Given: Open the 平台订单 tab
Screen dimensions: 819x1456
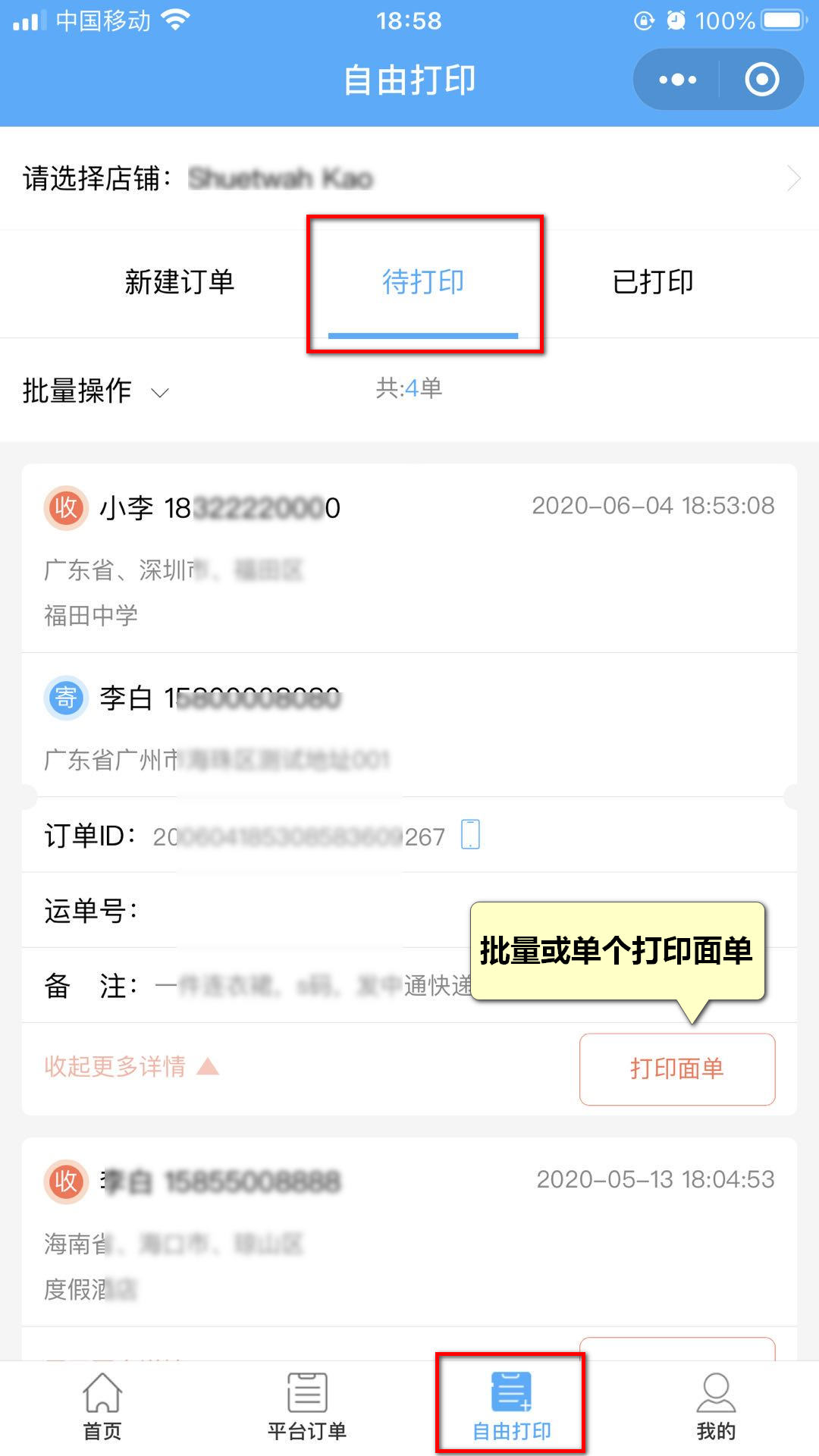Looking at the screenshot, I should point(307,1407).
